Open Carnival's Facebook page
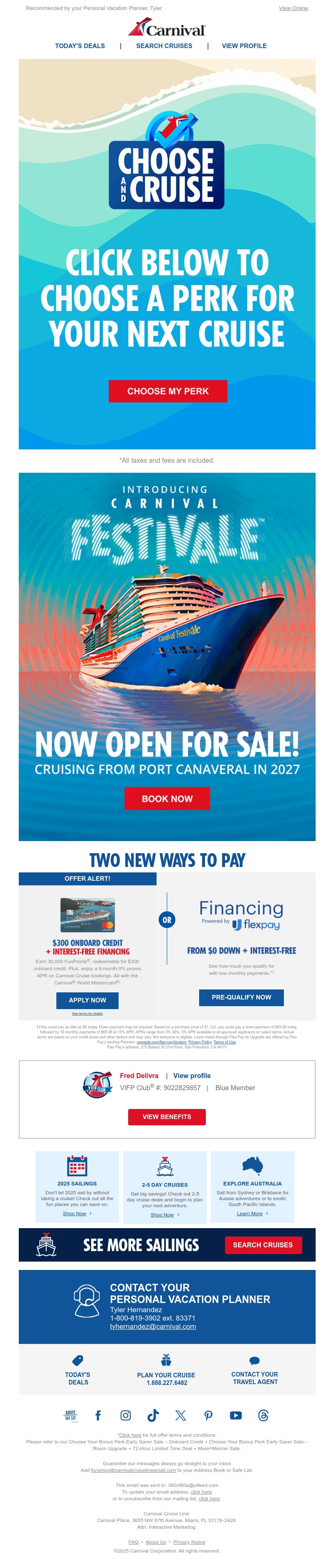334x1568 pixels. tap(98, 1415)
